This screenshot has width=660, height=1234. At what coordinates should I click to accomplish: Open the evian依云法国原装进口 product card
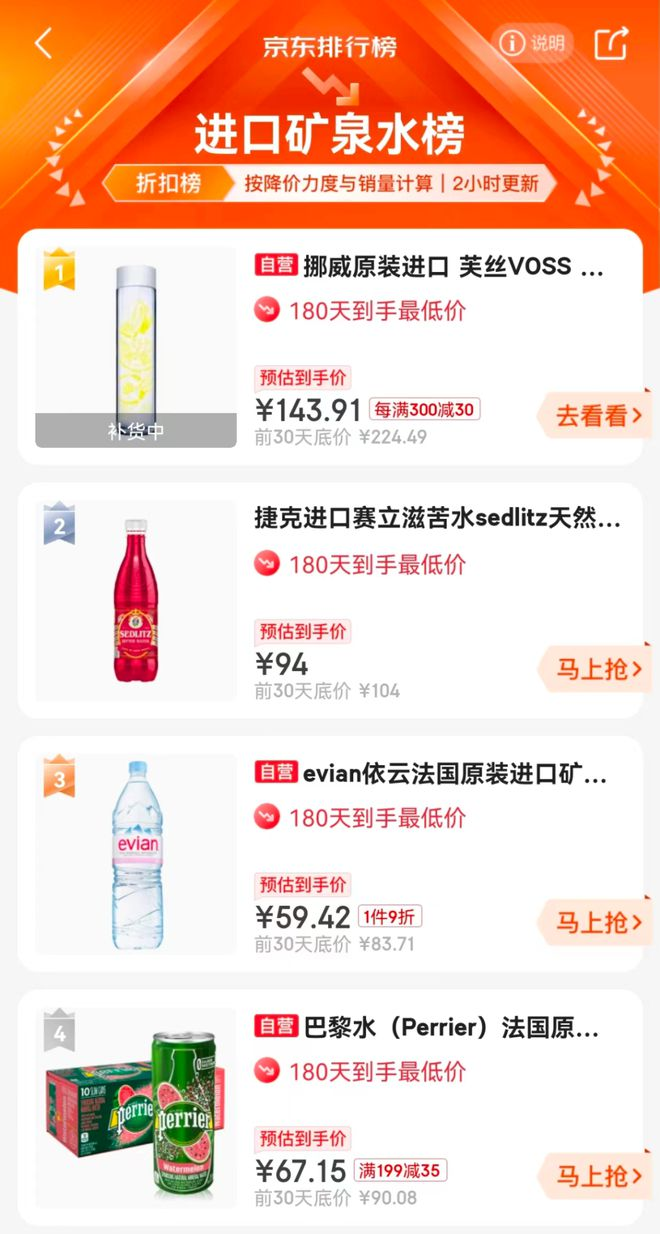[430, 774]
